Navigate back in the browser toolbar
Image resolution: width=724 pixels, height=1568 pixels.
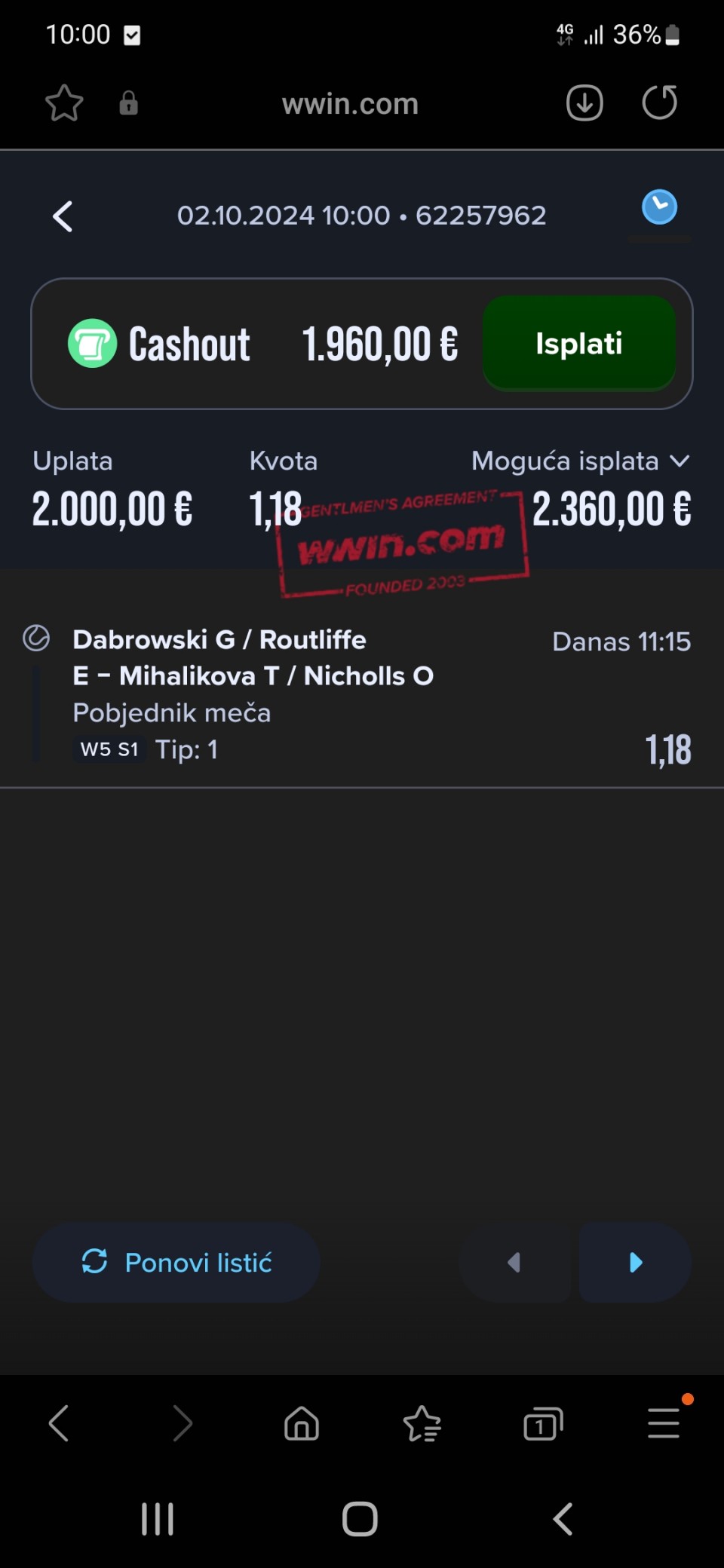59,1424
